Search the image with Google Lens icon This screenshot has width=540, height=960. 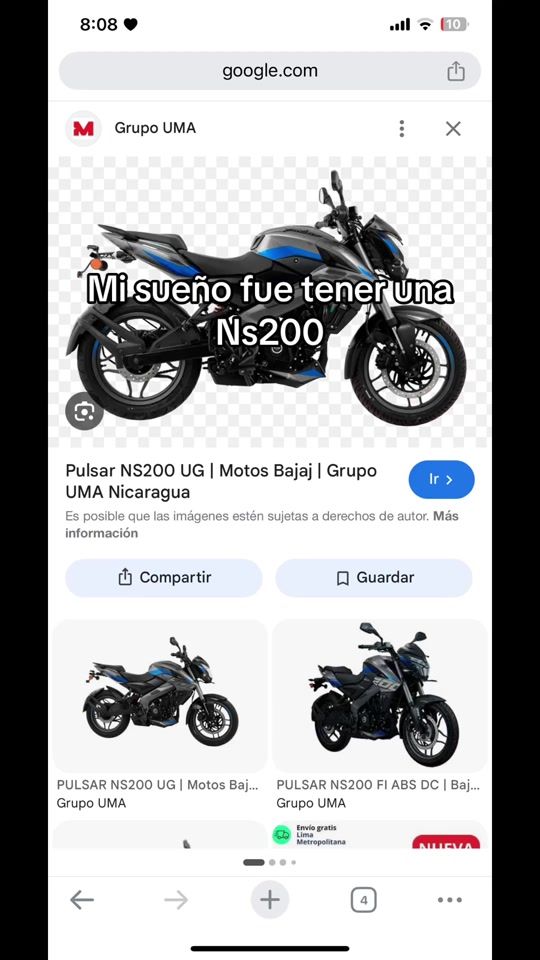(84, 411)
